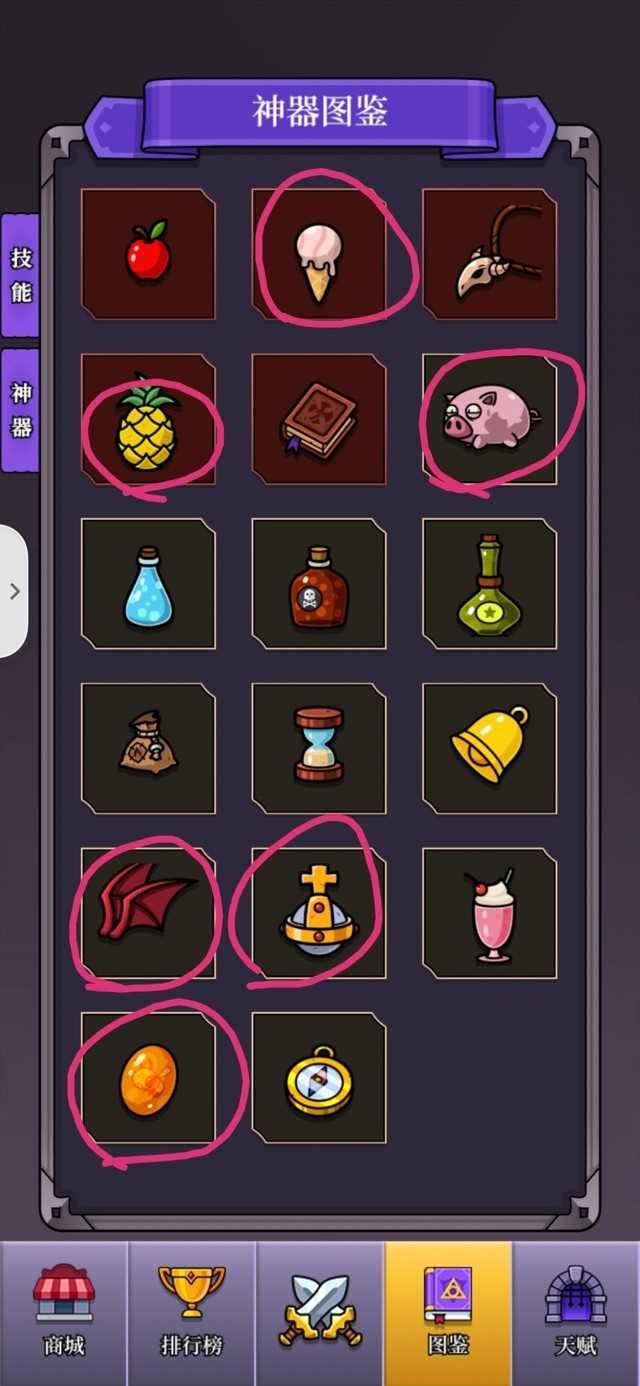Open the 天赋 talent tab
Image resolution: width=640 pixels, height=1386 pixels.
click(576, 1312)
